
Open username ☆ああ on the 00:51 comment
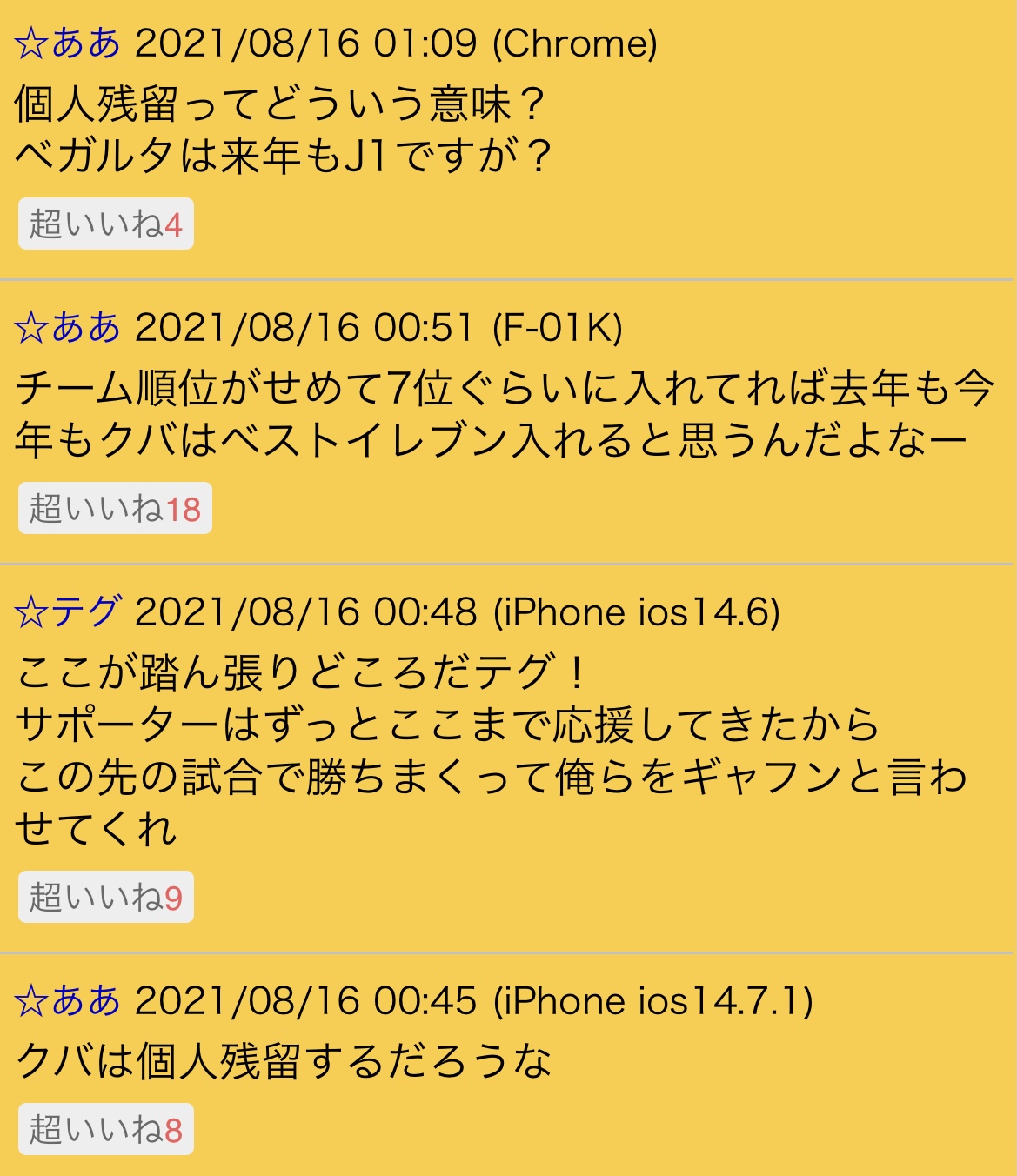(x=67, y=328)
